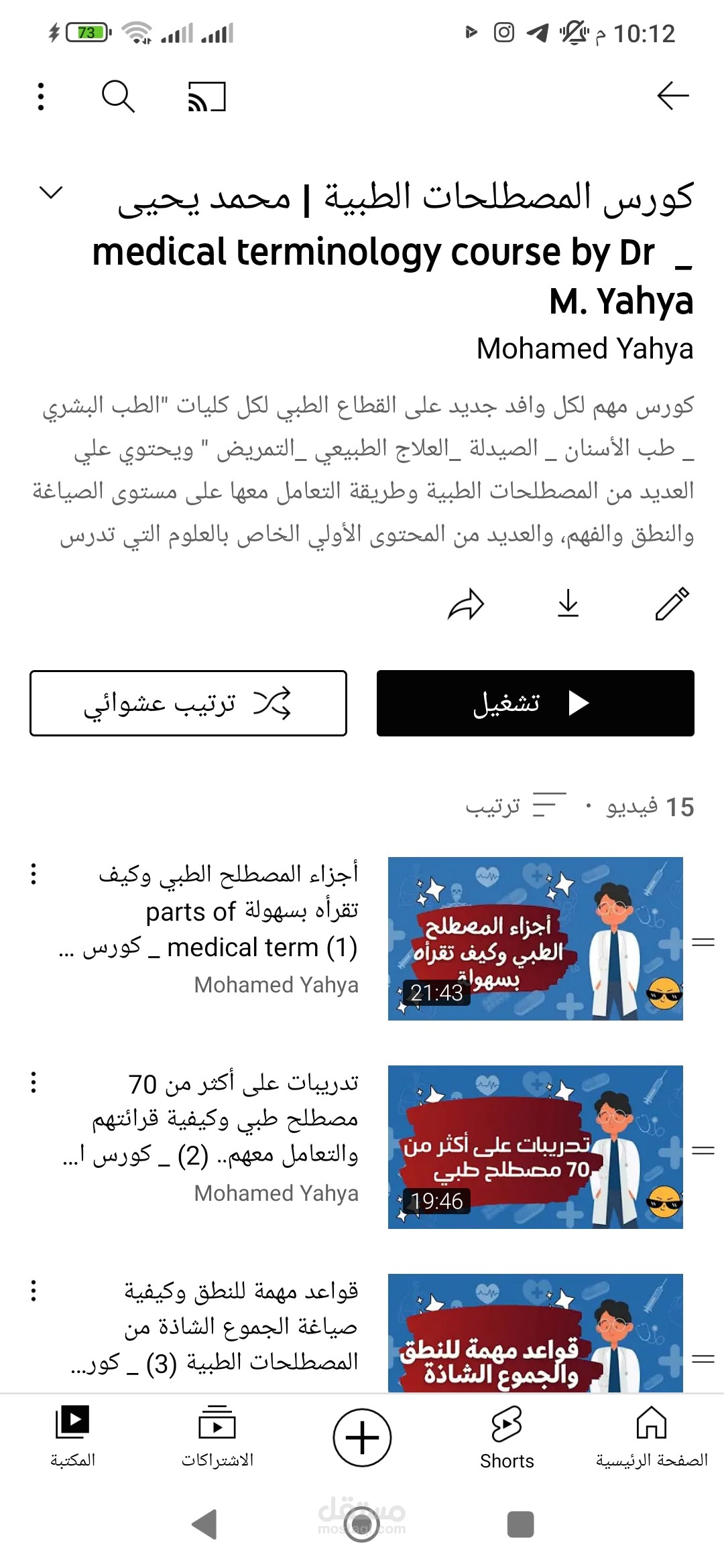
Task: Share this playlist
Action: click(466, 604)
